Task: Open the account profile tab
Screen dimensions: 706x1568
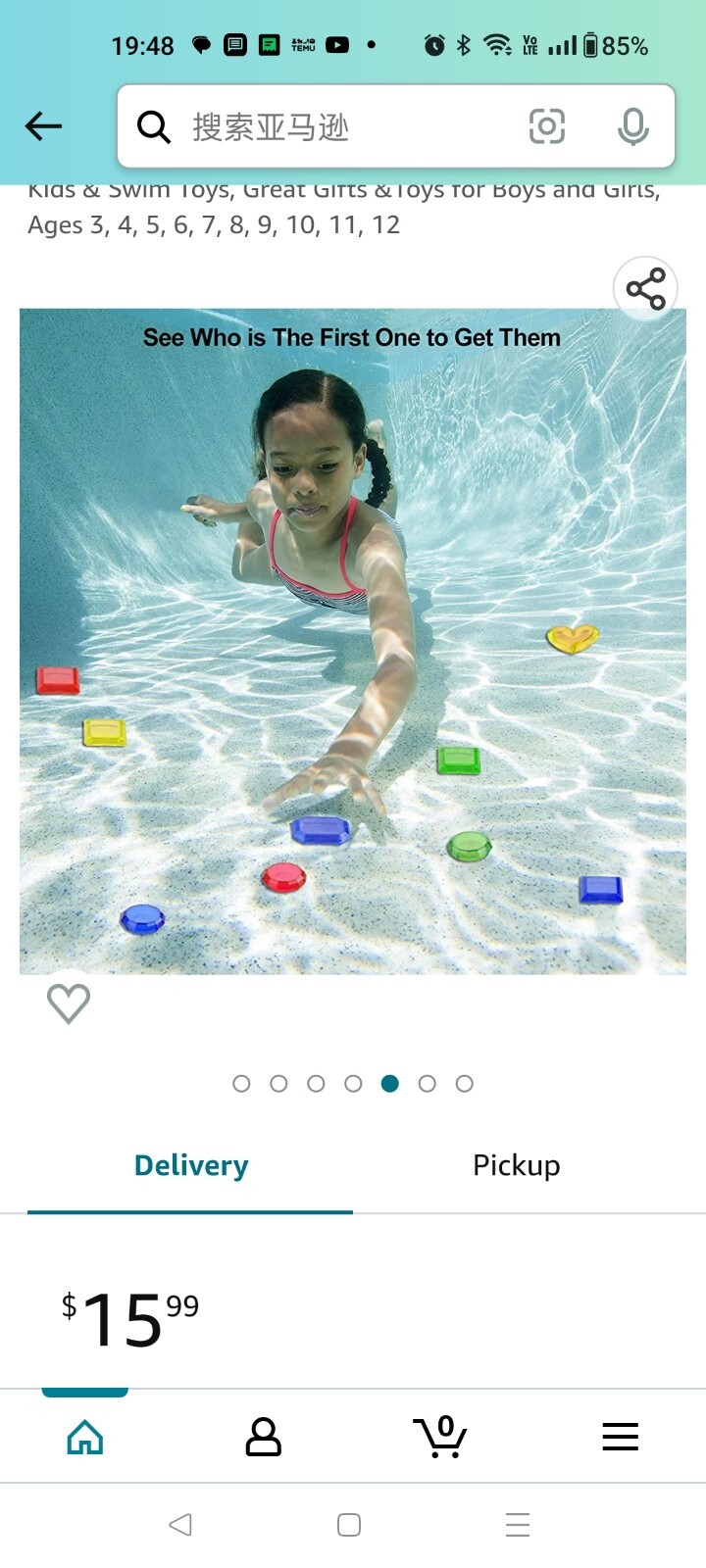Action: coord(263,1437)
